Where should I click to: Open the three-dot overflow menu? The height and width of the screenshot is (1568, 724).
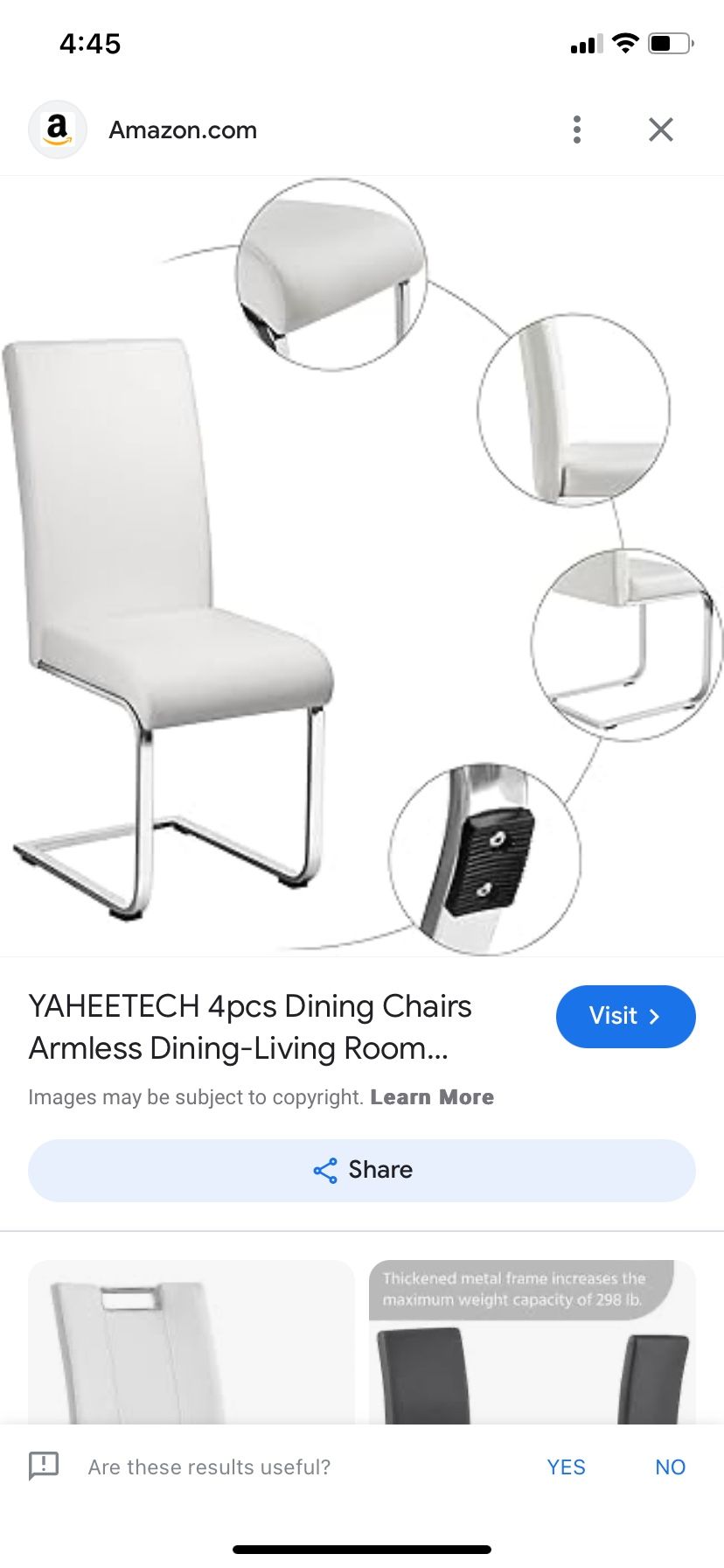[577, 129]
